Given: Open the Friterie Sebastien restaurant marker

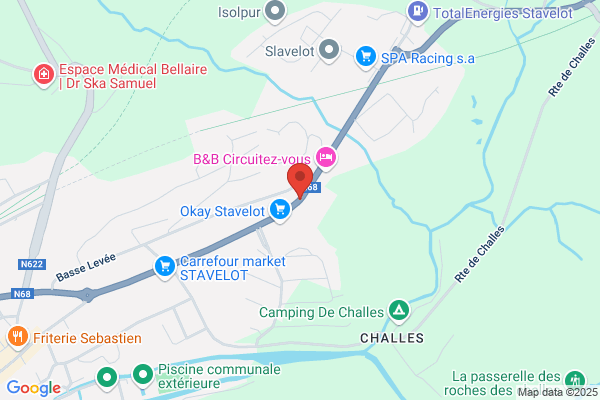Looking at the screenshot, I should pyautogui.click(x=18, y=337).
